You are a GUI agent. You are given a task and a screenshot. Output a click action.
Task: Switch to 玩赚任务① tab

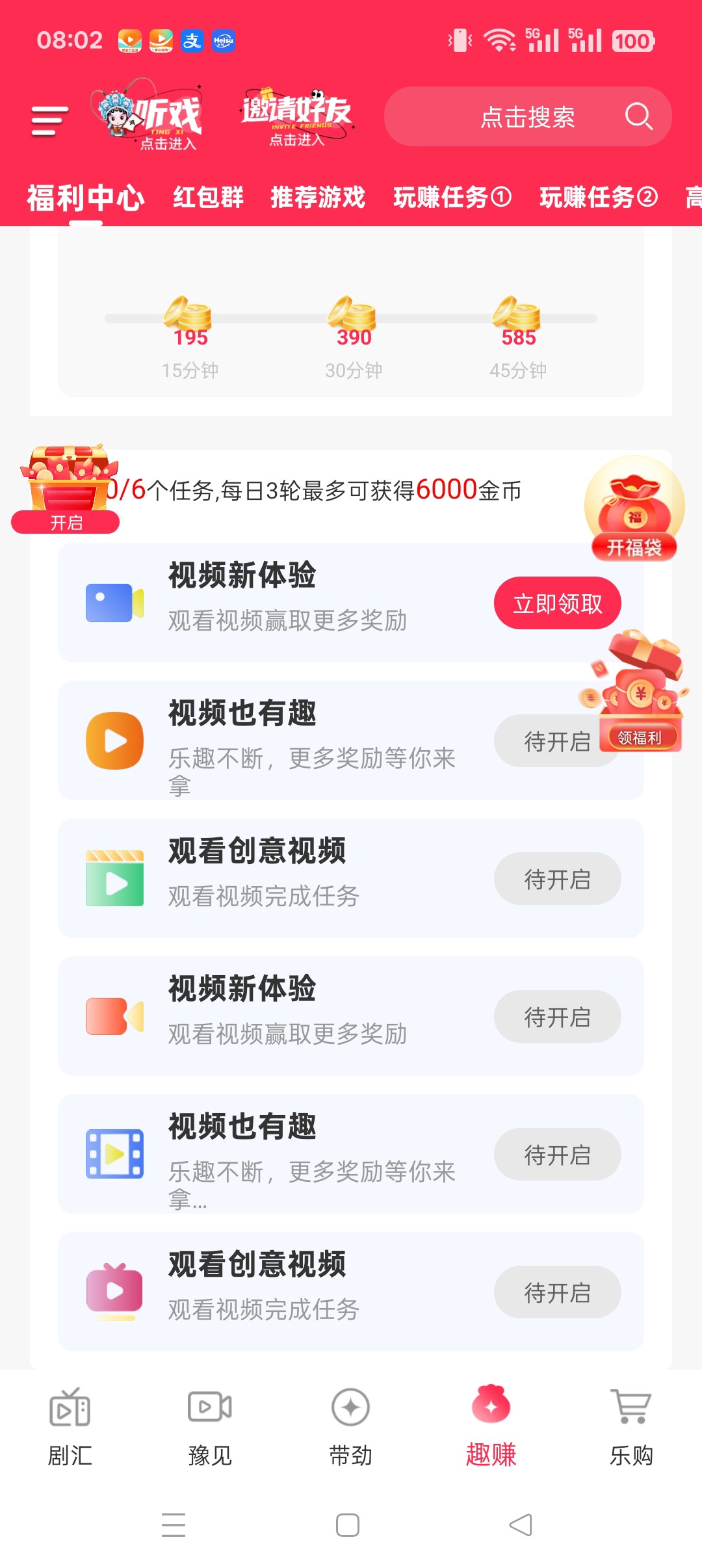pyautogui.click(x=451, y=198)
